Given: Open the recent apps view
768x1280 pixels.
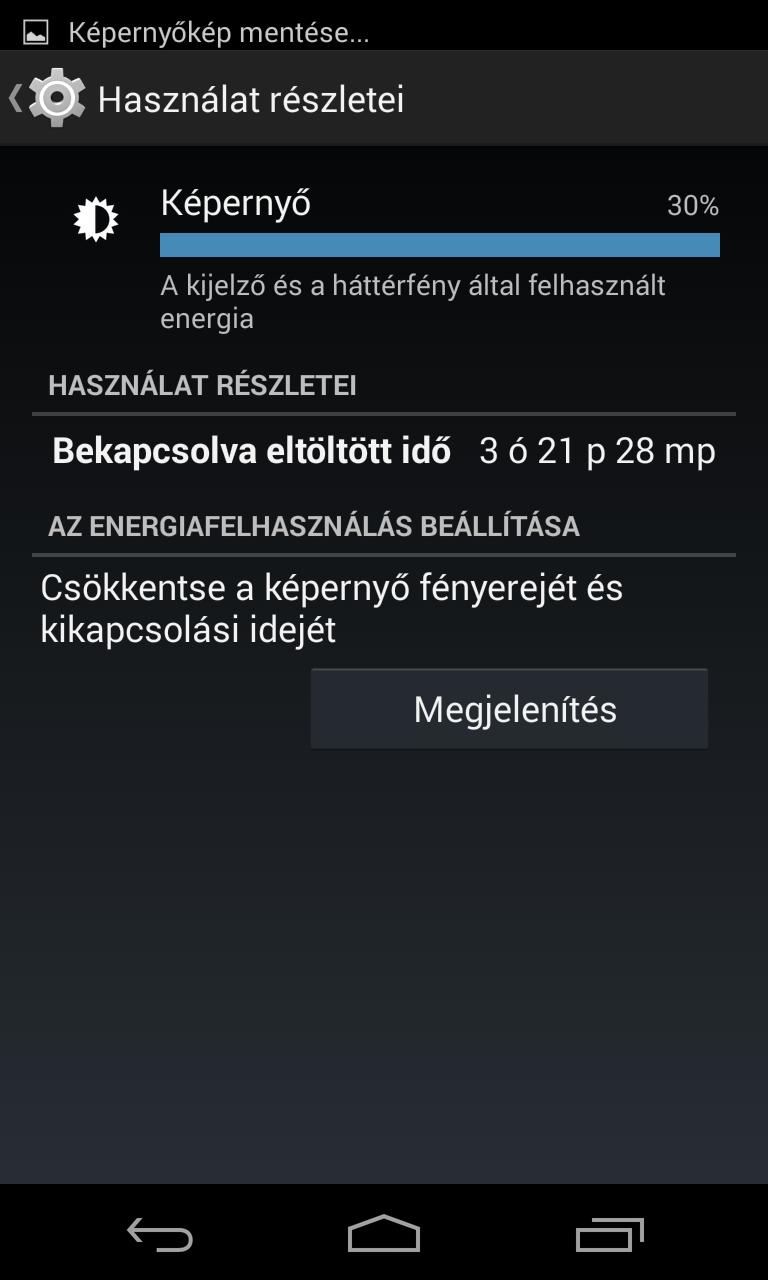Looking at the screenshot, I should 609,1234.
